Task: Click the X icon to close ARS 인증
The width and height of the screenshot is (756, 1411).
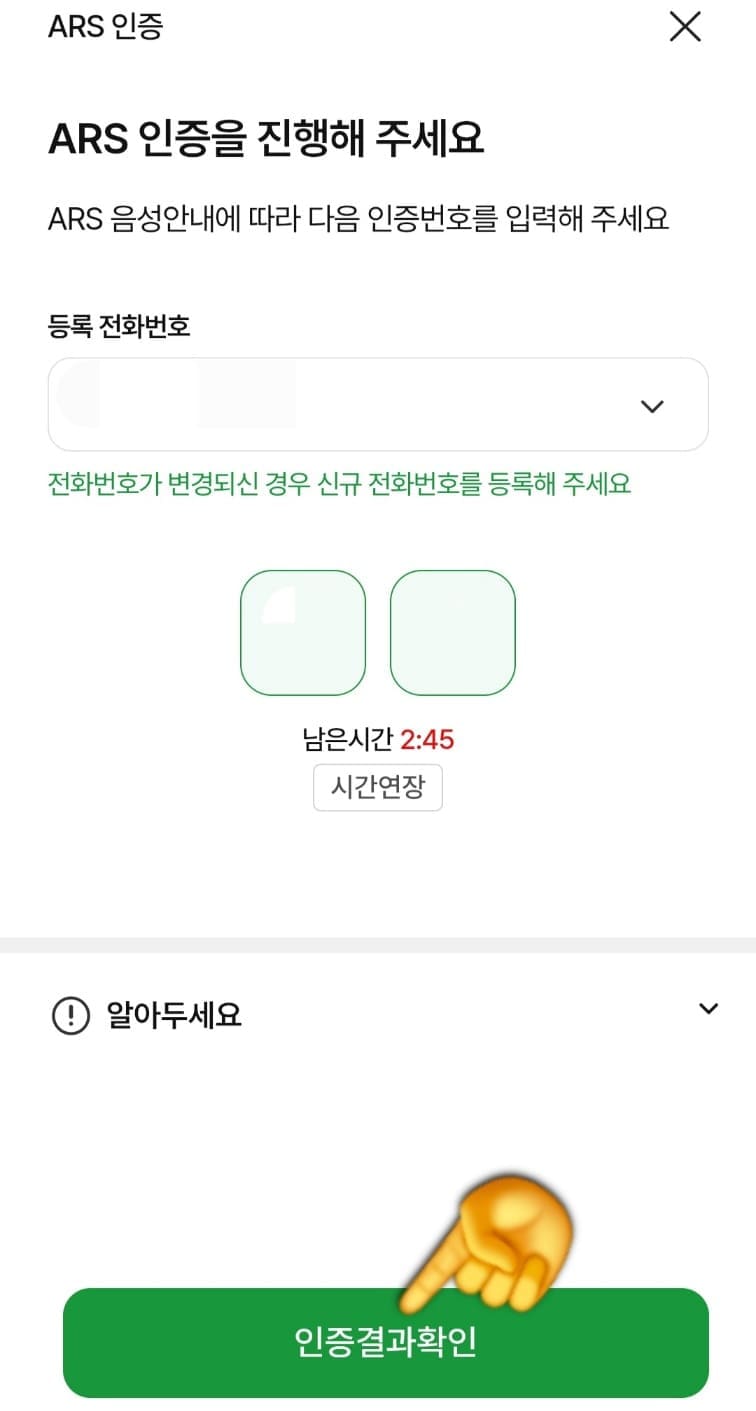Action: (684, 27)
